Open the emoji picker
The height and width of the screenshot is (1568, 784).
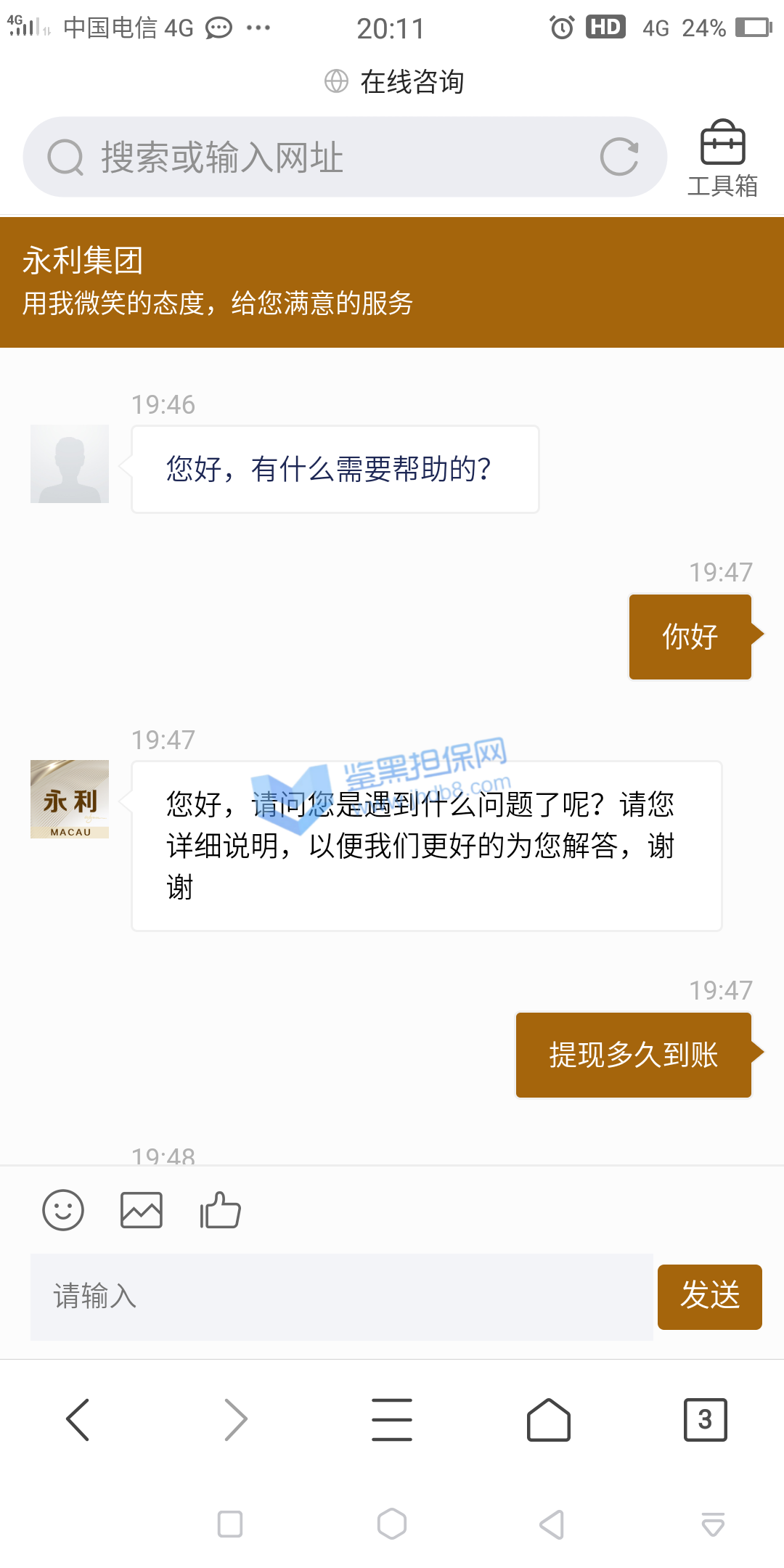(x=63, y=1210)
